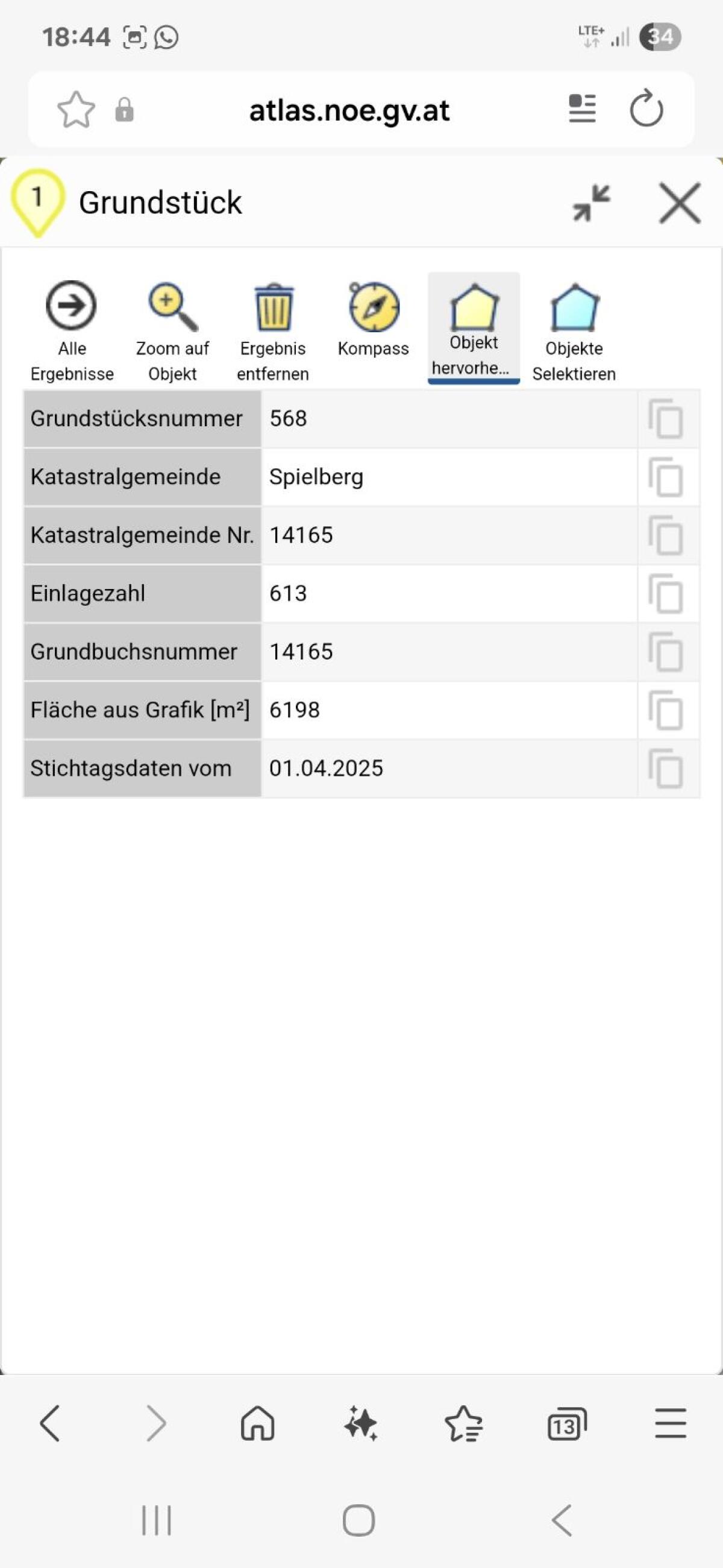
Task: Copy the Fläche aus Grafik value
Action: point(666,710)
